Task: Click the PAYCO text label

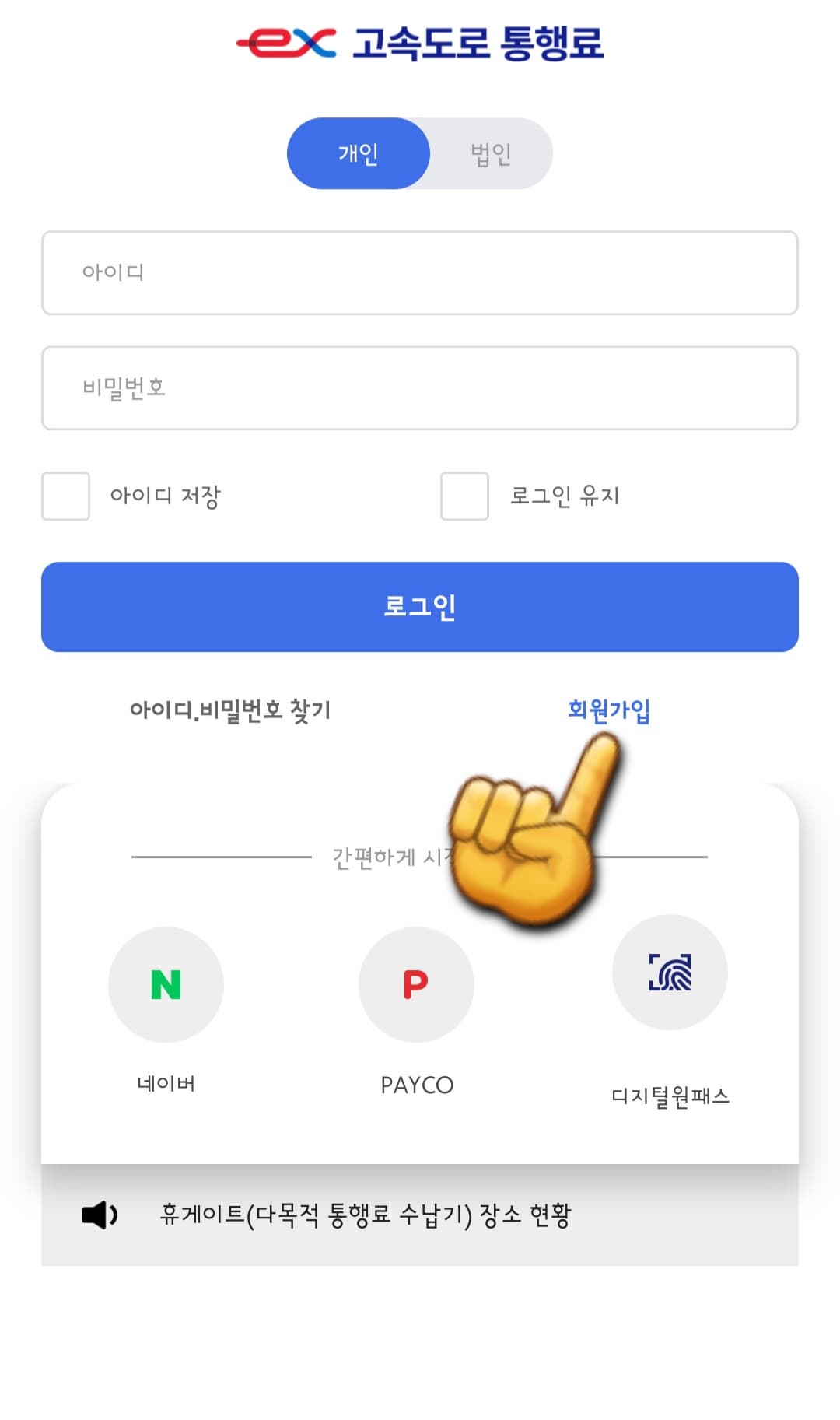Action: tap(416, 1083)
